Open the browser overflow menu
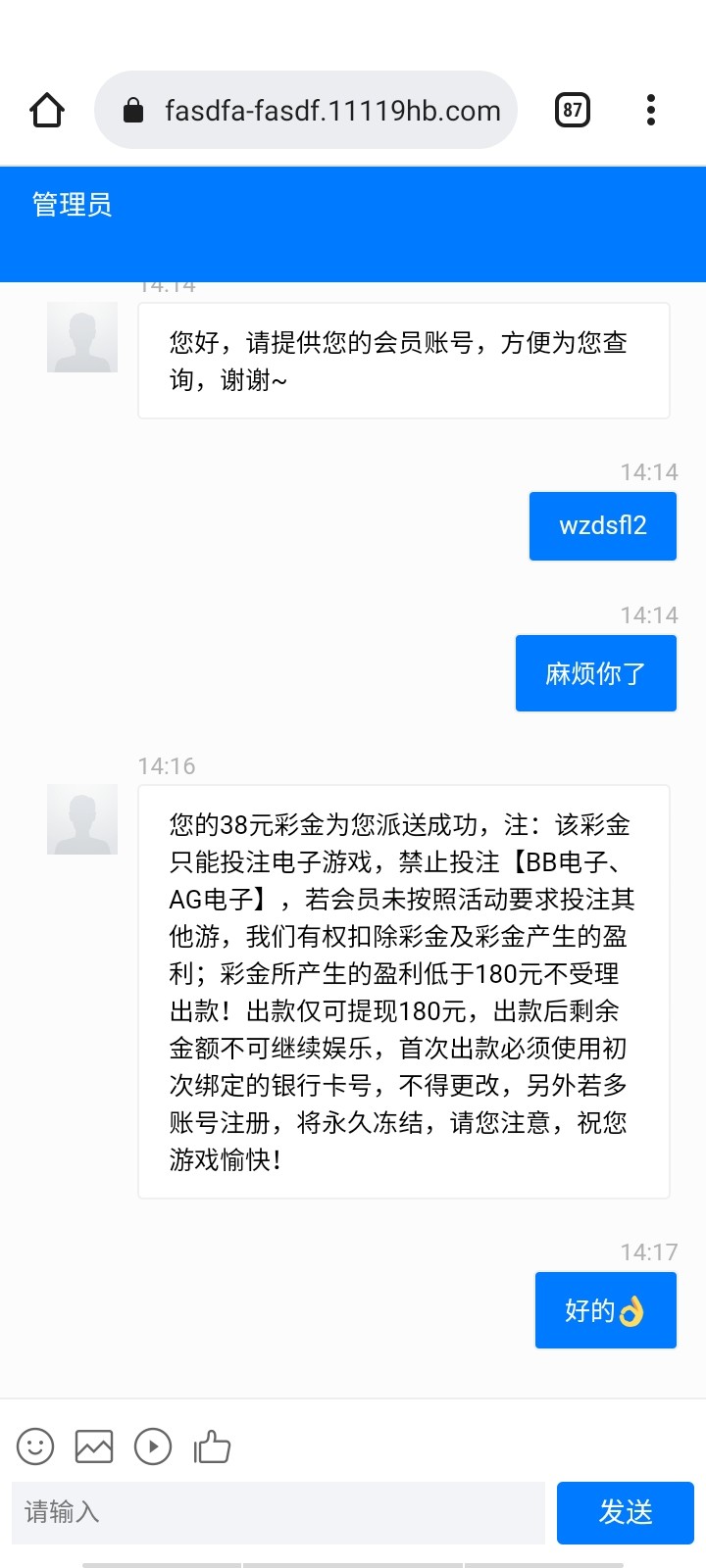 tap(651, 110)
